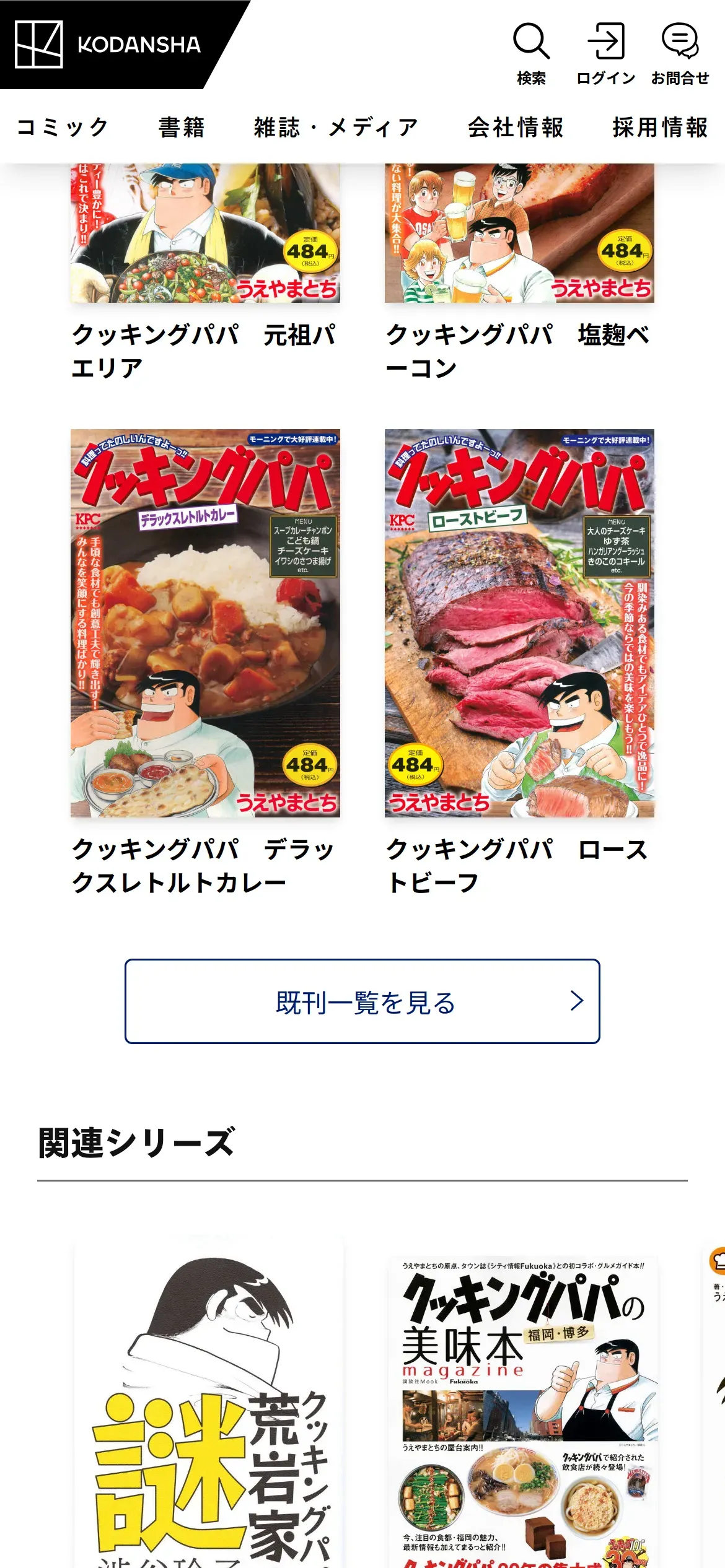Image resolution: width=725 pixels, height=1568 pixels.
Task: Select the 会社情報 navigation item
Action: (516, 128)
